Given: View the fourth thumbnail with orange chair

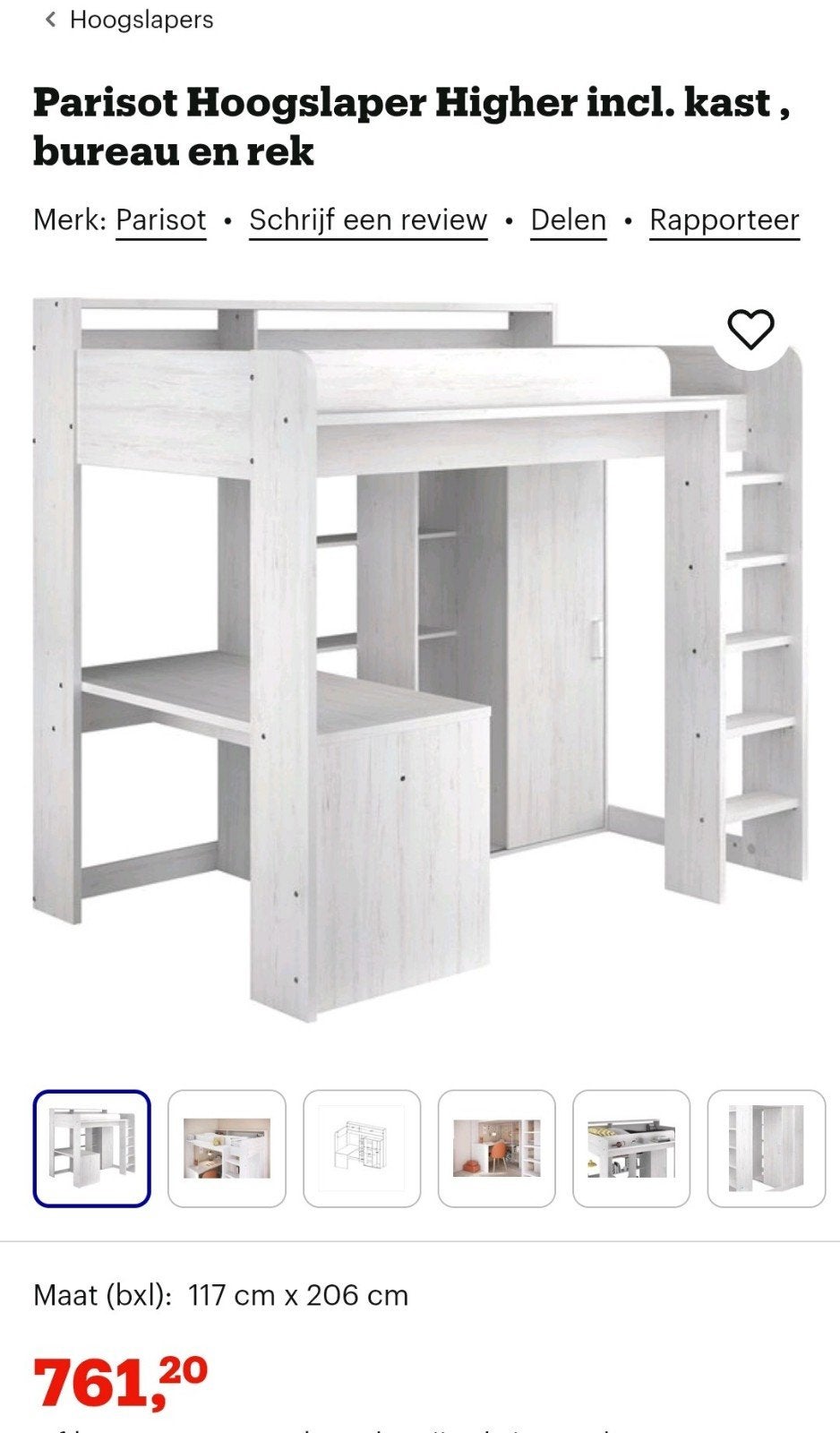Looking at the screenshot, I should 497,1148.
